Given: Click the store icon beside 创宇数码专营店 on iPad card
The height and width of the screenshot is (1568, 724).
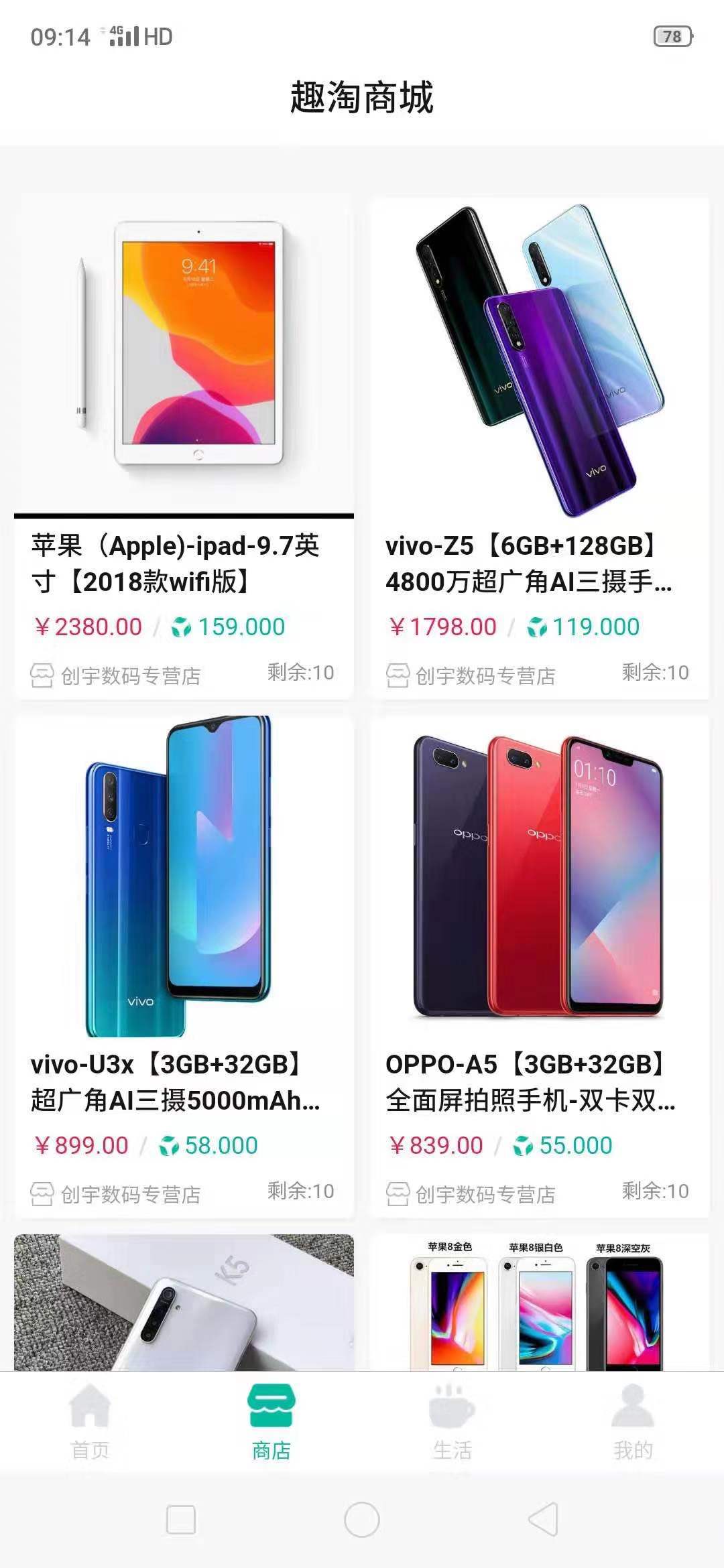Looking at the screenshot, I should [43, 673].
